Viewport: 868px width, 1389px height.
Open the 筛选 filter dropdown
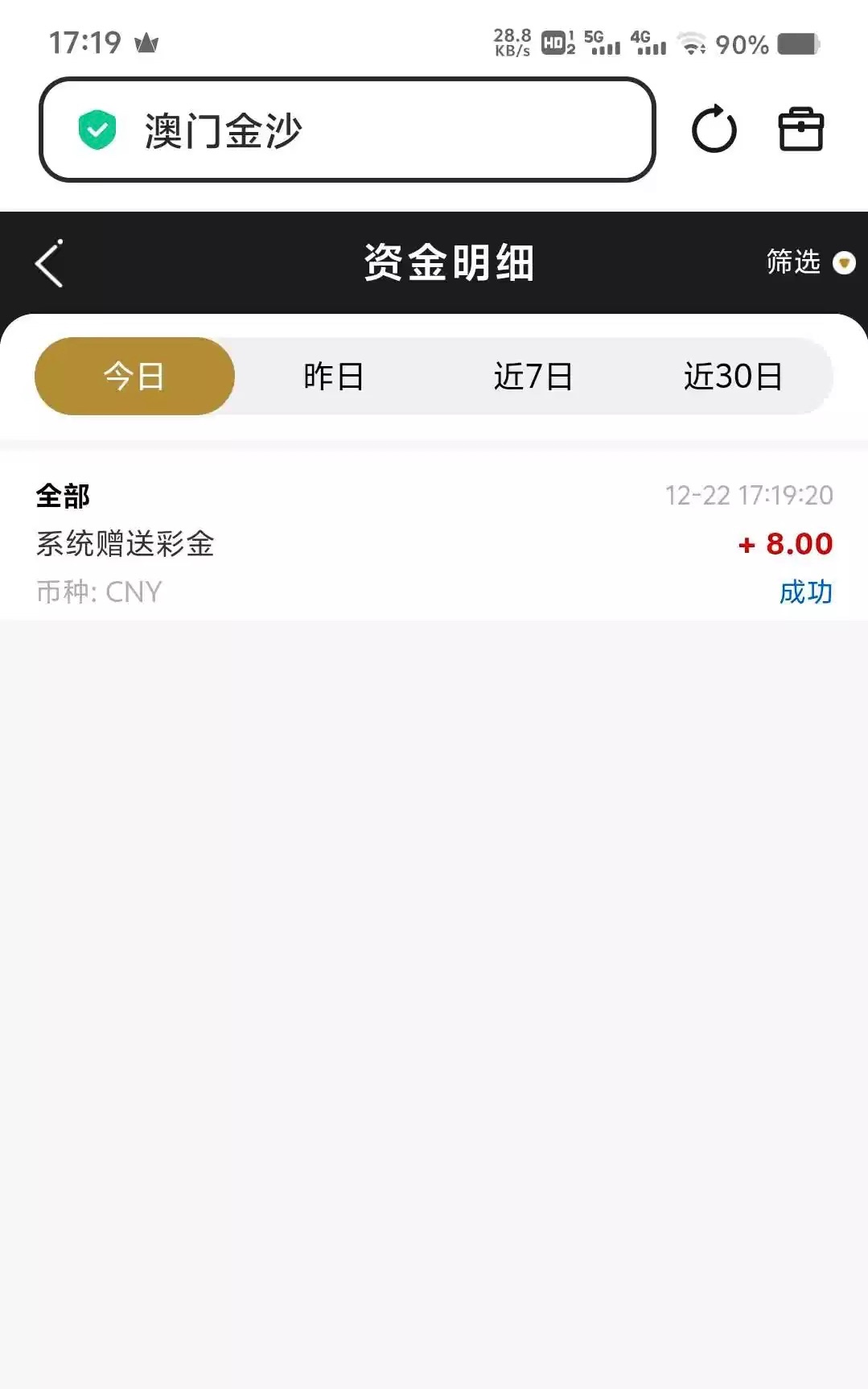point(808,262)
